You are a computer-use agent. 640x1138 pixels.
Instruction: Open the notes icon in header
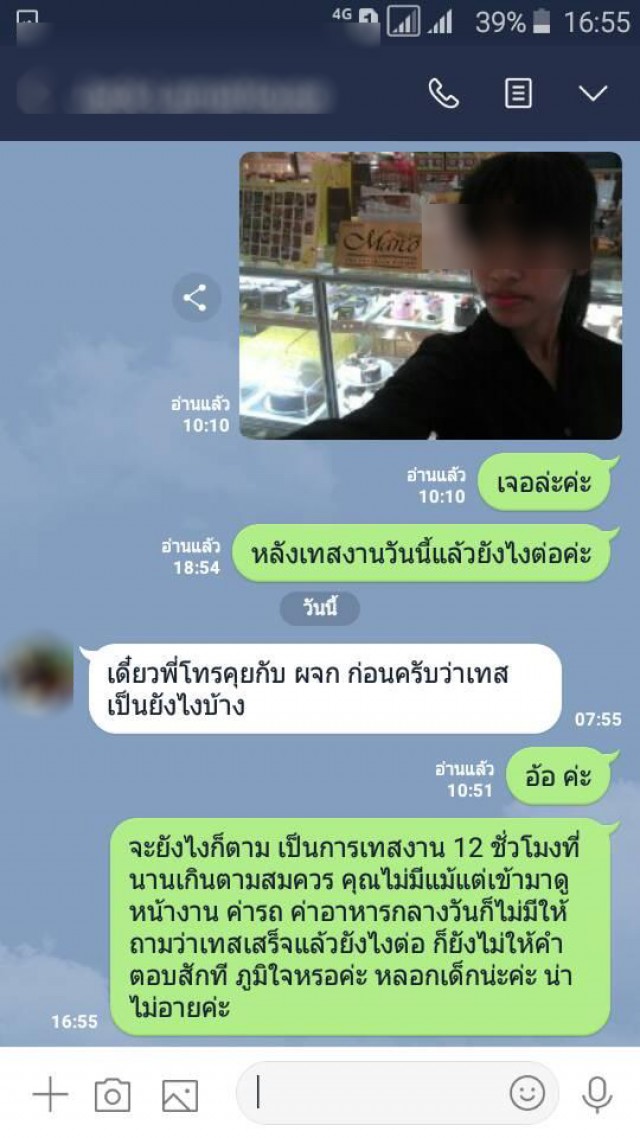pos(518,94)
